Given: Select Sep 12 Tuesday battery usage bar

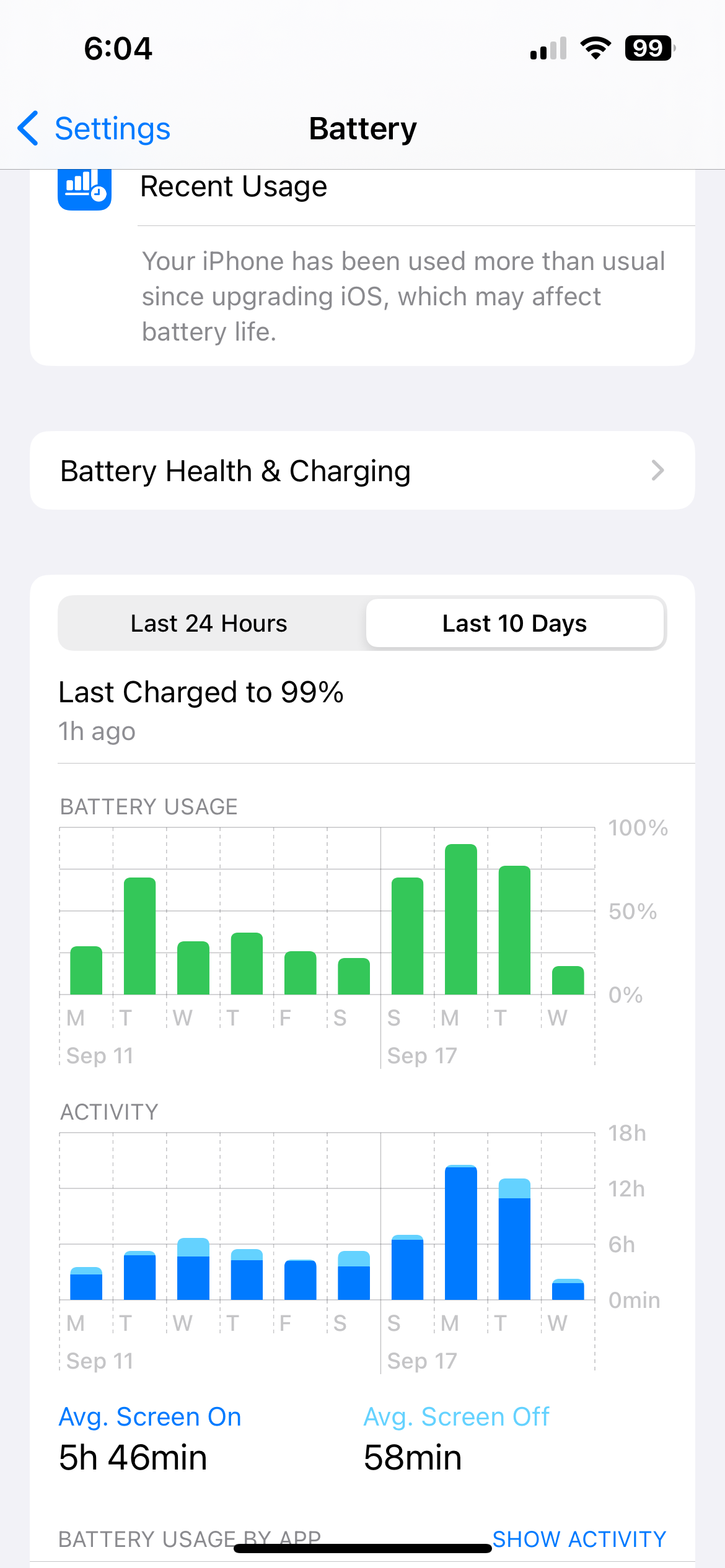Looking at the screenshot, I should pos(140,936).
